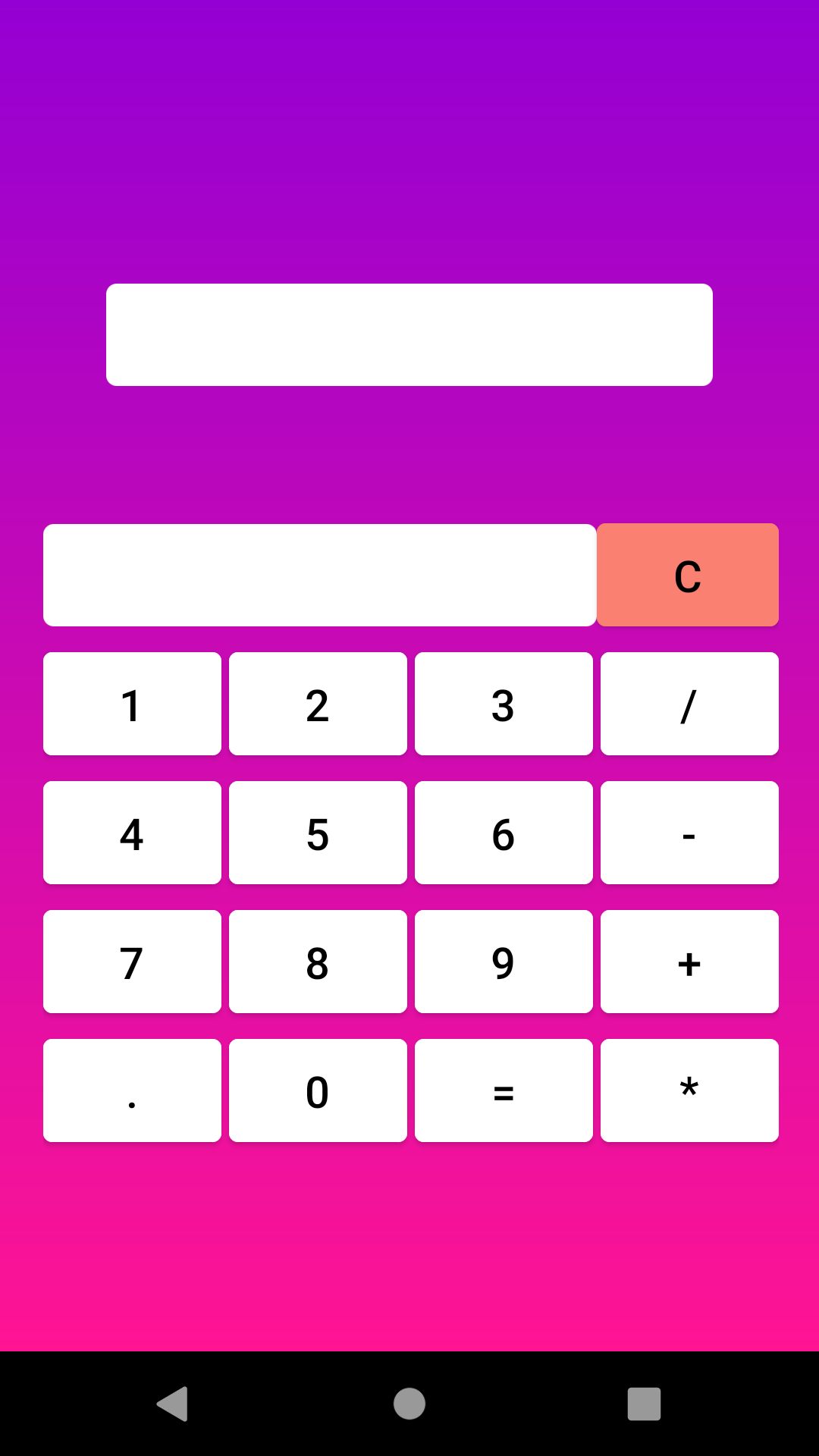Enter digit 7
Image resolution: width=819 pixels, height=1456 pixels.
[132, 962]
